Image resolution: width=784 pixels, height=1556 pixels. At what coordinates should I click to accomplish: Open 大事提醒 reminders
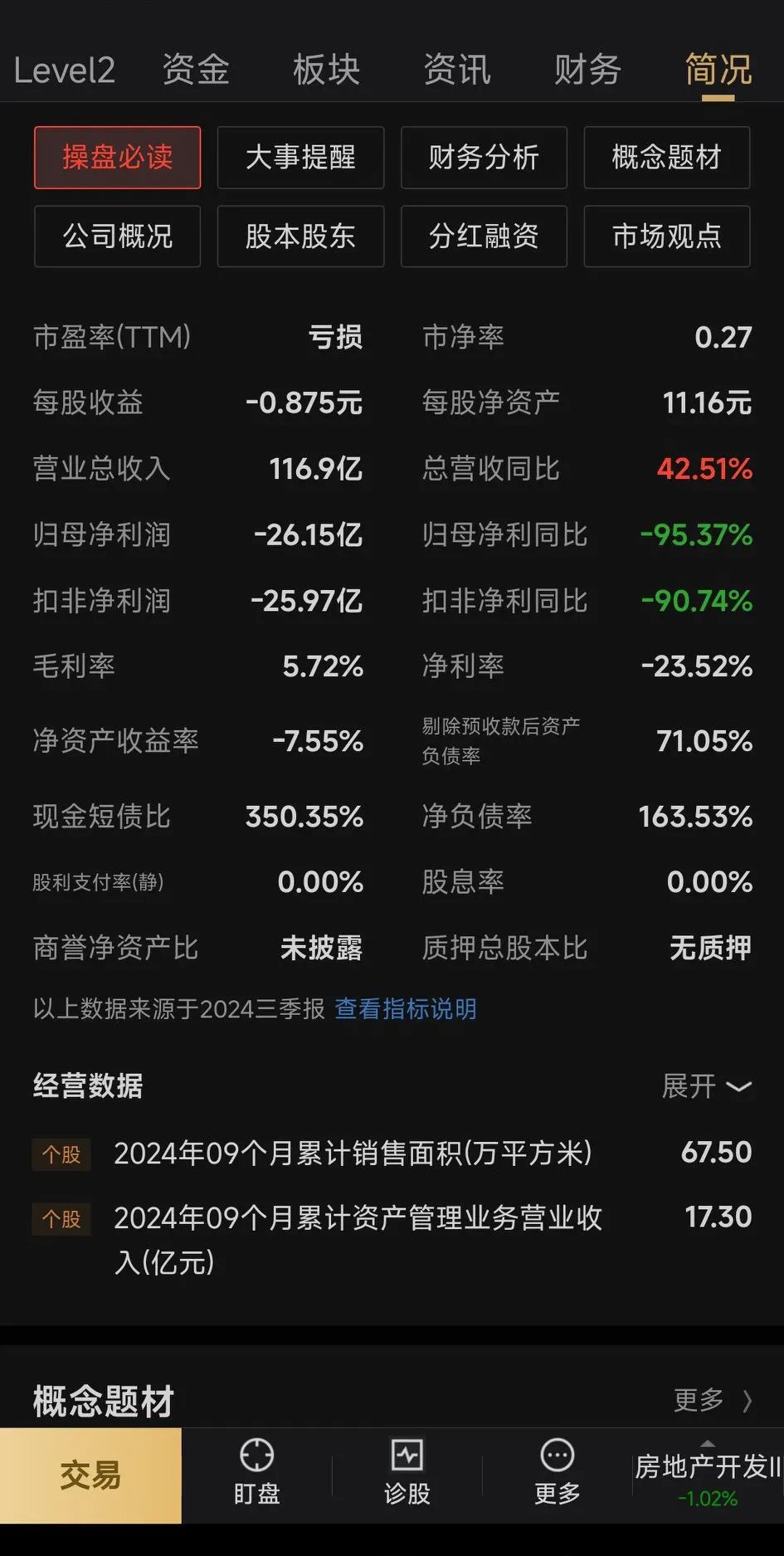pyautogui.click(x=300, y=158)
